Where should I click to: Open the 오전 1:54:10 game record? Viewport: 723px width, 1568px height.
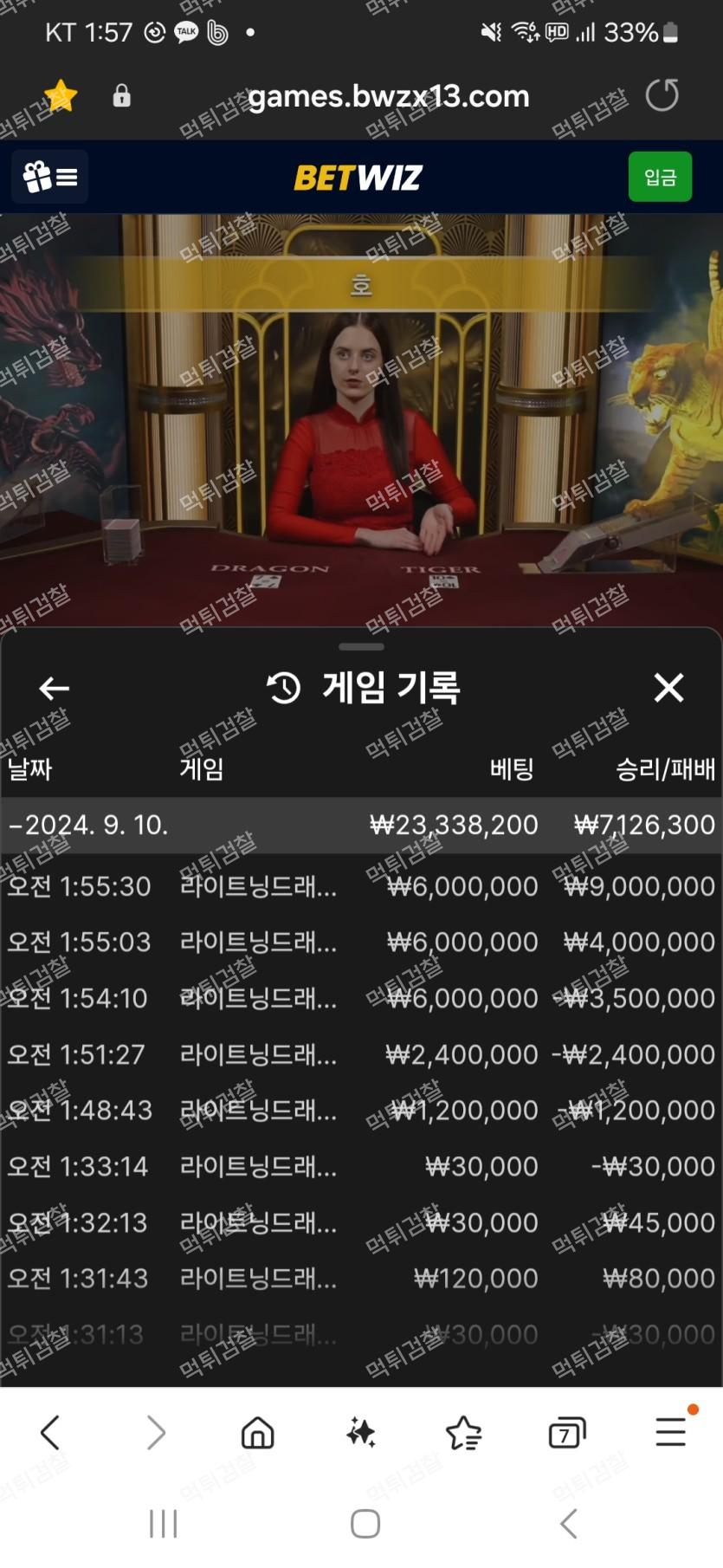361,998
